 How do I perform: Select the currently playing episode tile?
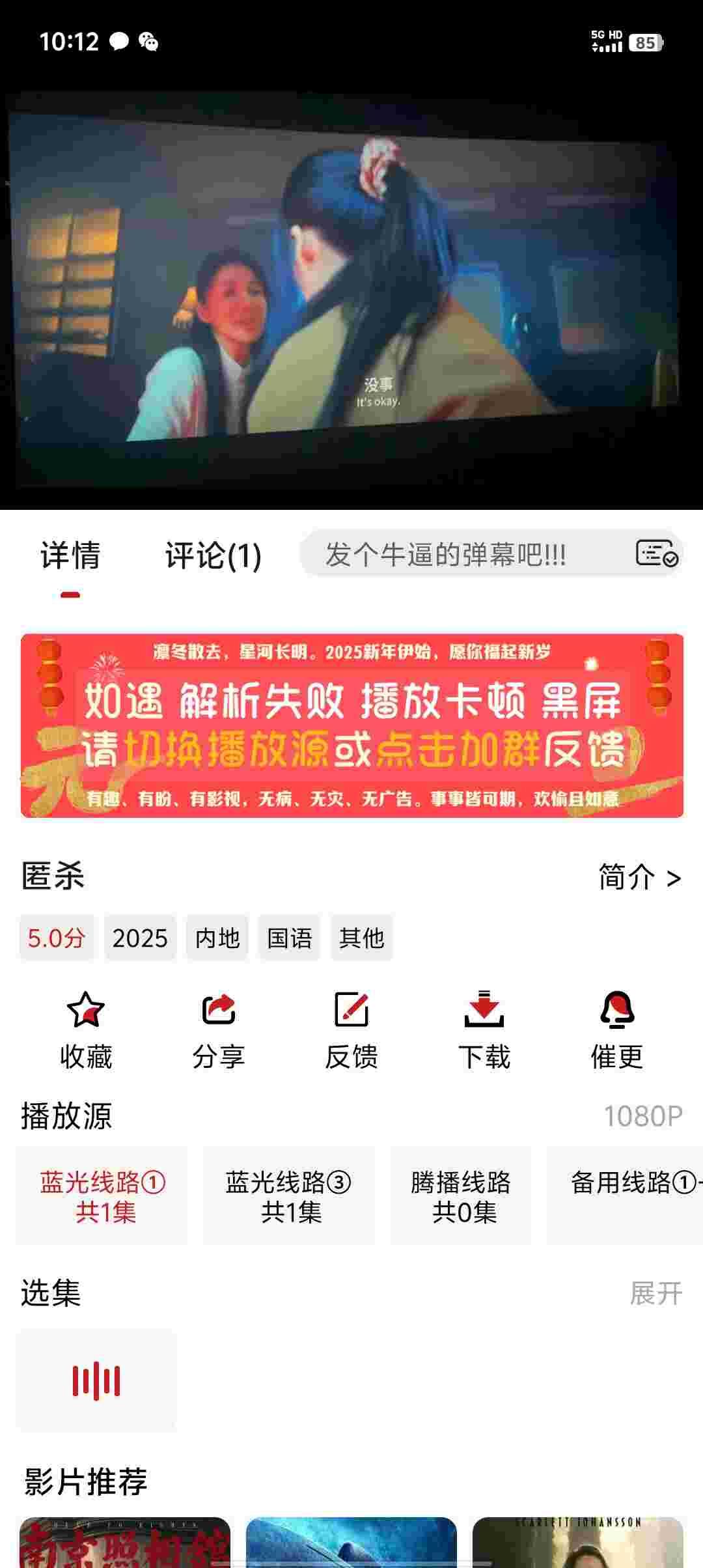pos(96,1380)
